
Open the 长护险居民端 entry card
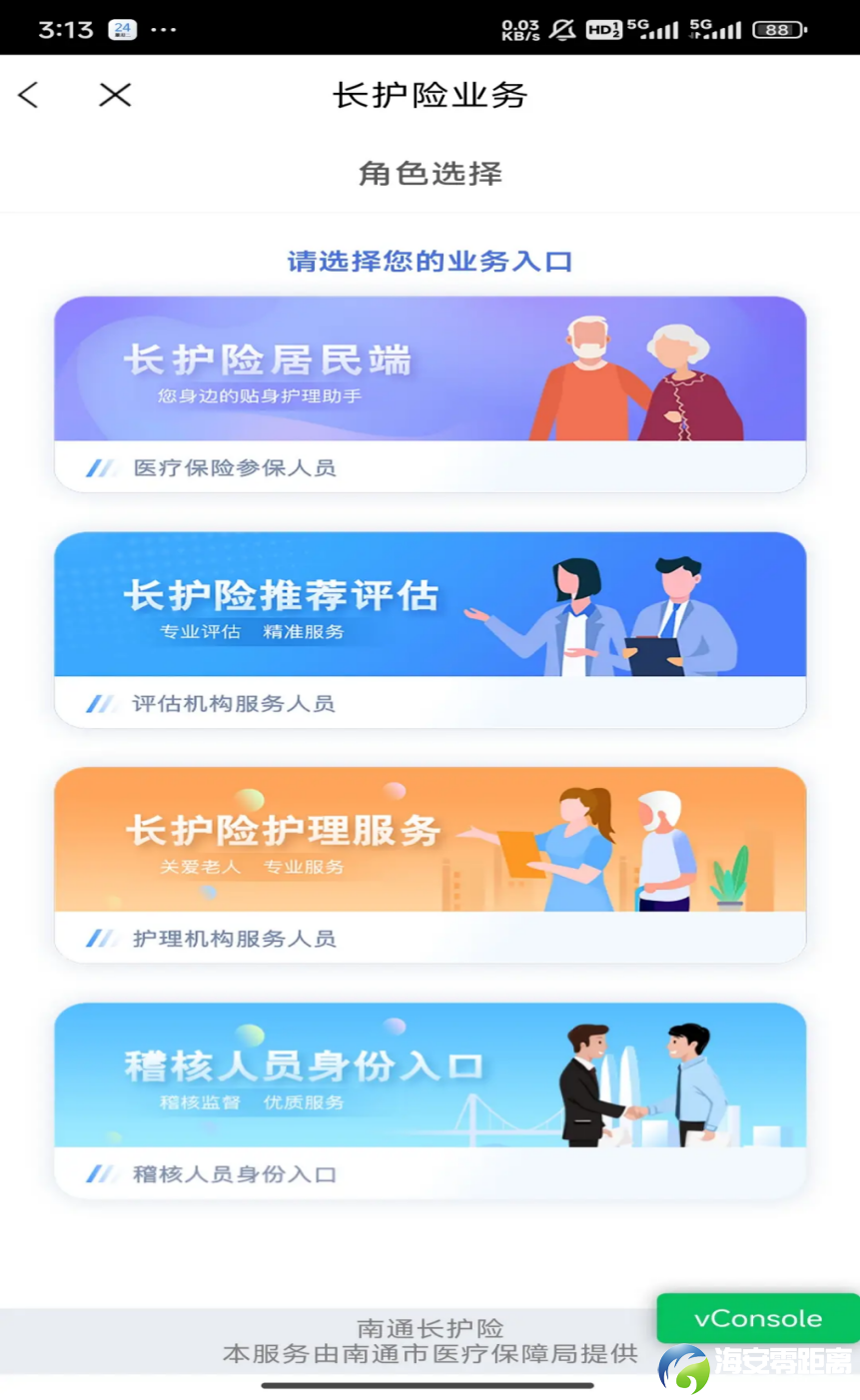430,392
